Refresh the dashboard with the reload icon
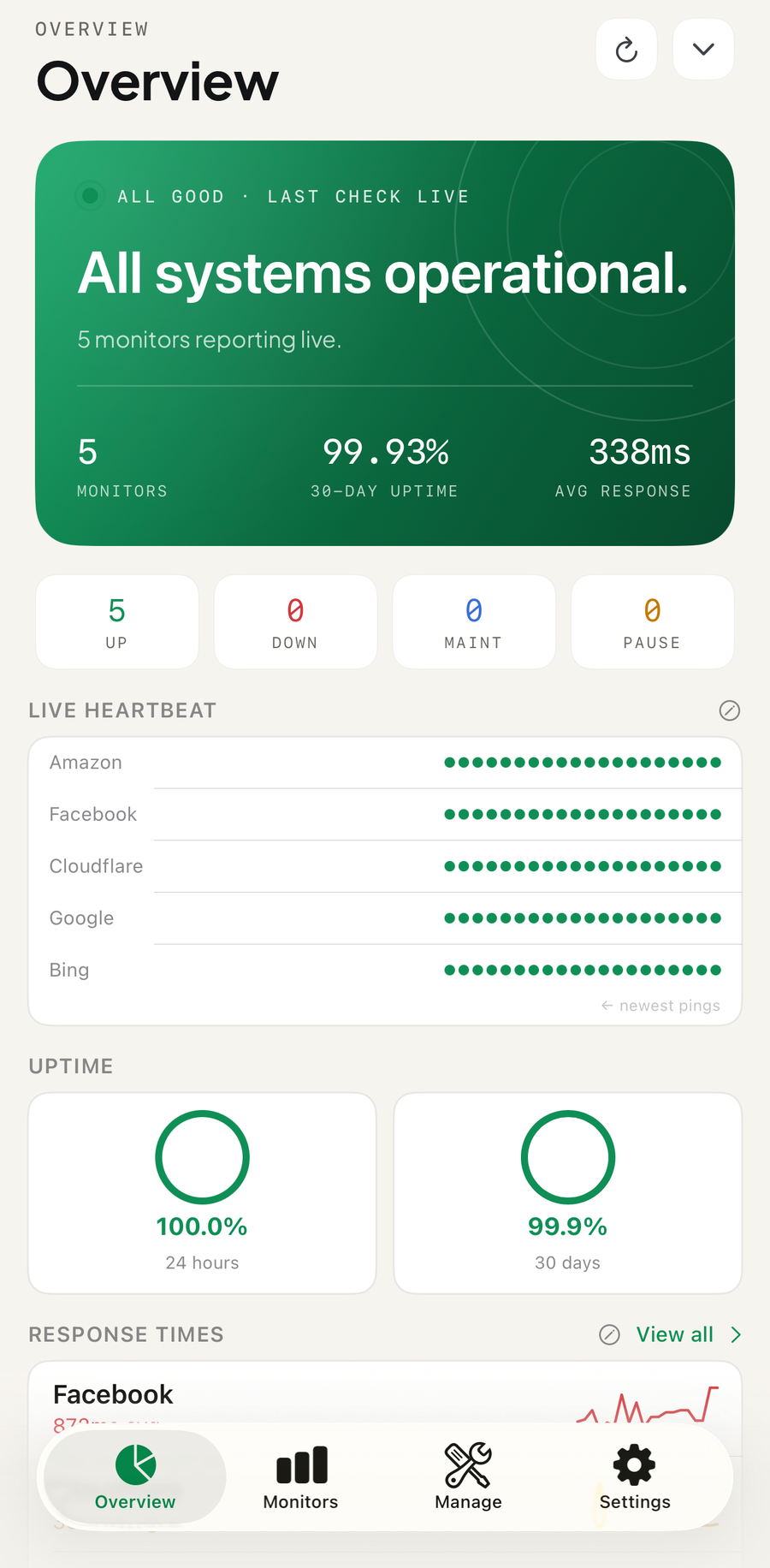The image size is (770, 1568). point(626,49)
